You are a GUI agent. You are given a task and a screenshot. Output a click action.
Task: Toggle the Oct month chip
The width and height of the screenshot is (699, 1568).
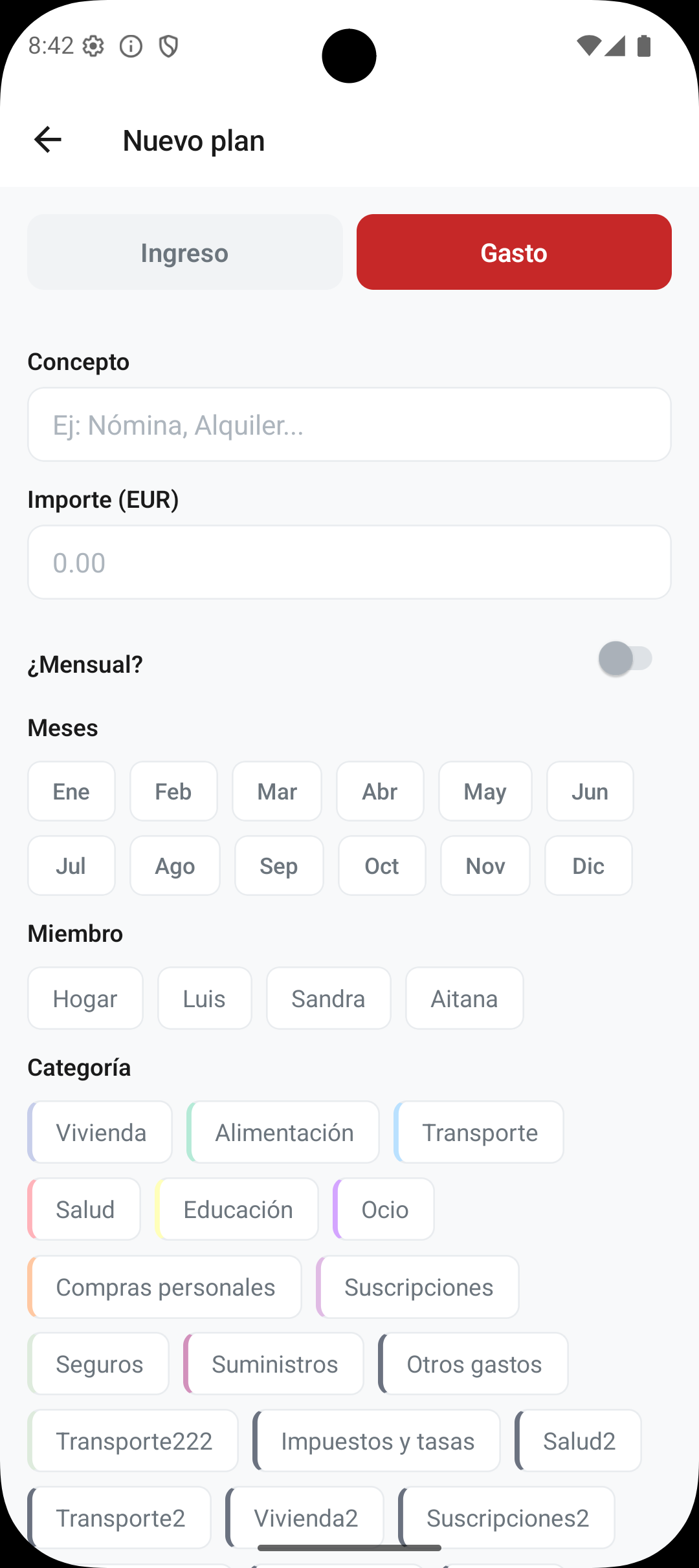[x=382, y=865]
